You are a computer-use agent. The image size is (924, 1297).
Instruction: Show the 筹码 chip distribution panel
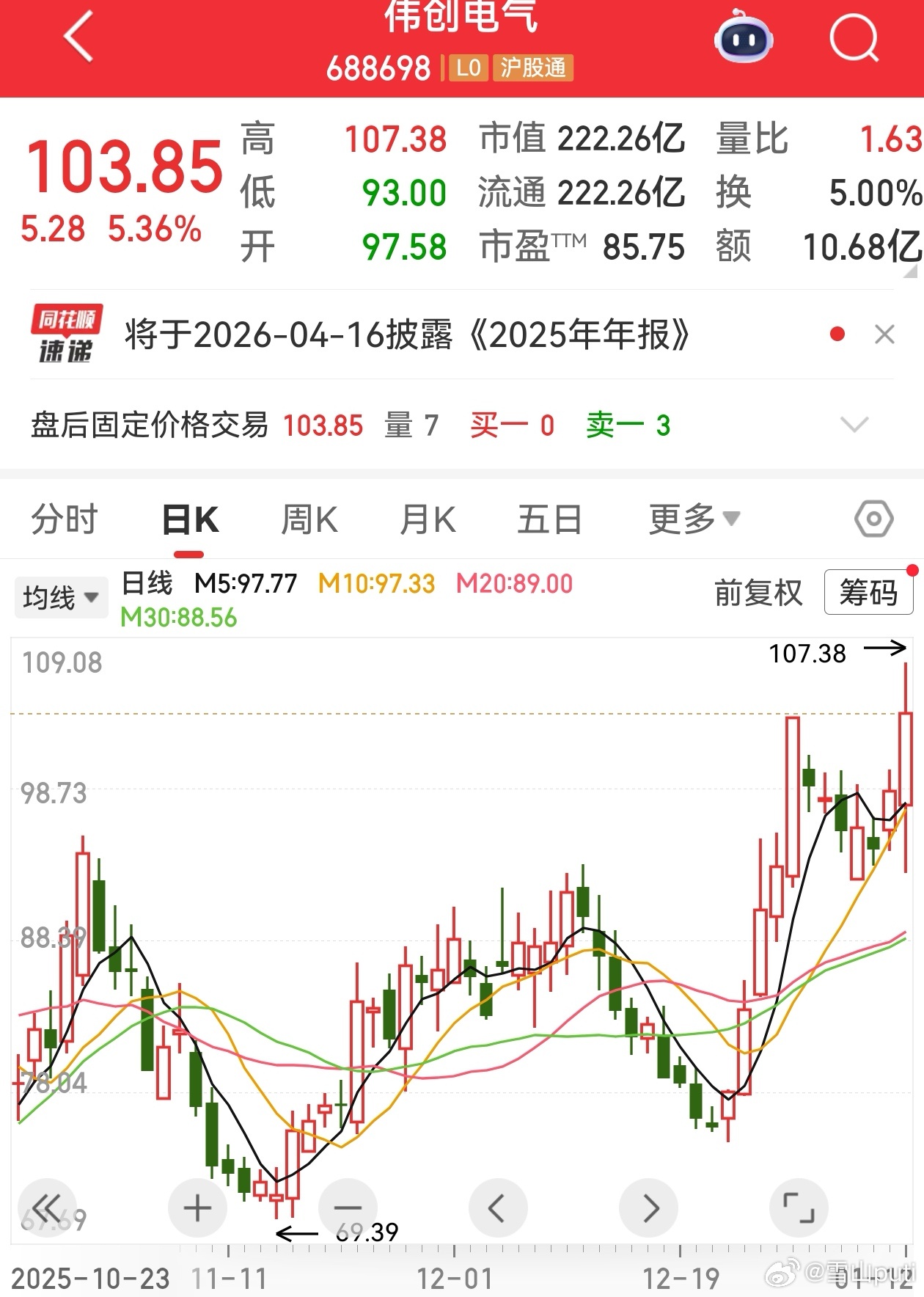(x=869, y=595)
